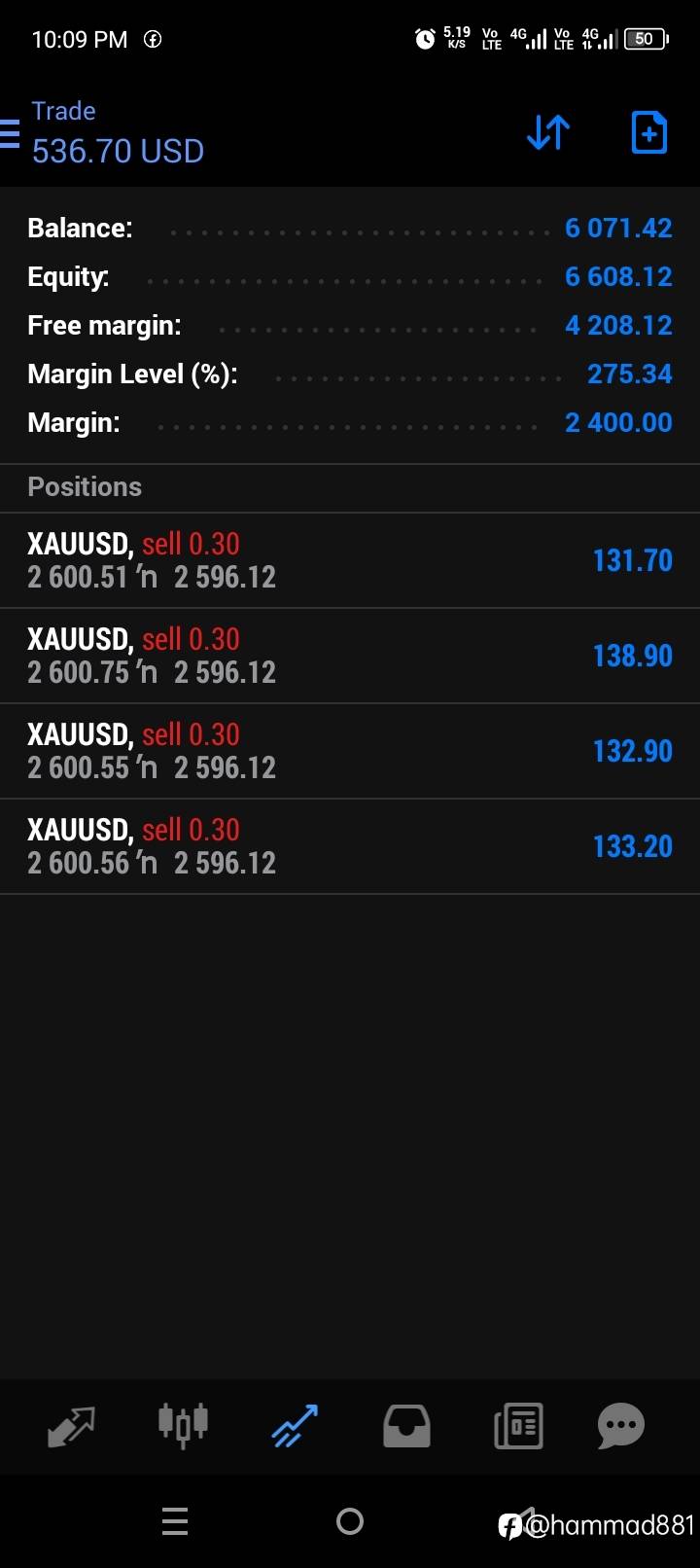Go to the News tab
The image size is (700, 1568).
point(518,1426)
